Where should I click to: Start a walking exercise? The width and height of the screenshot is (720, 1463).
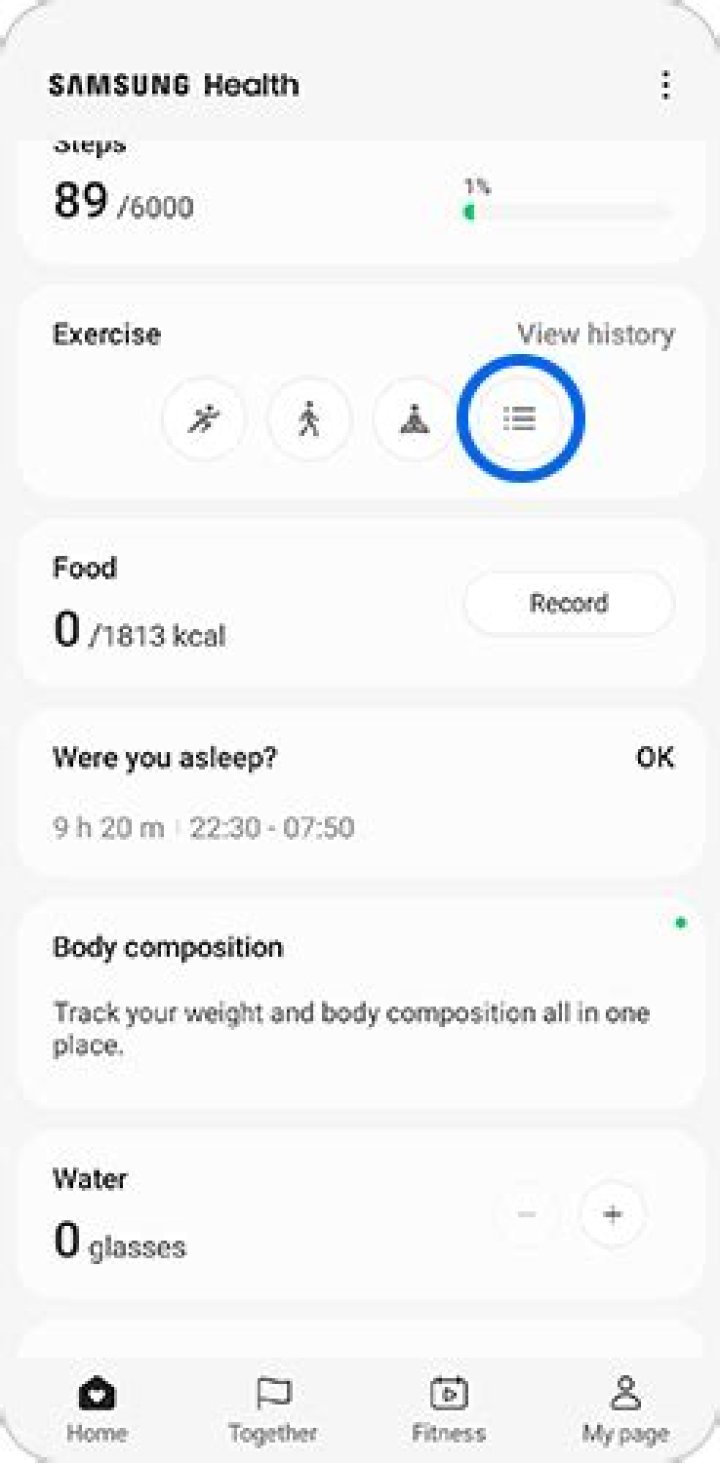(309, 419)
